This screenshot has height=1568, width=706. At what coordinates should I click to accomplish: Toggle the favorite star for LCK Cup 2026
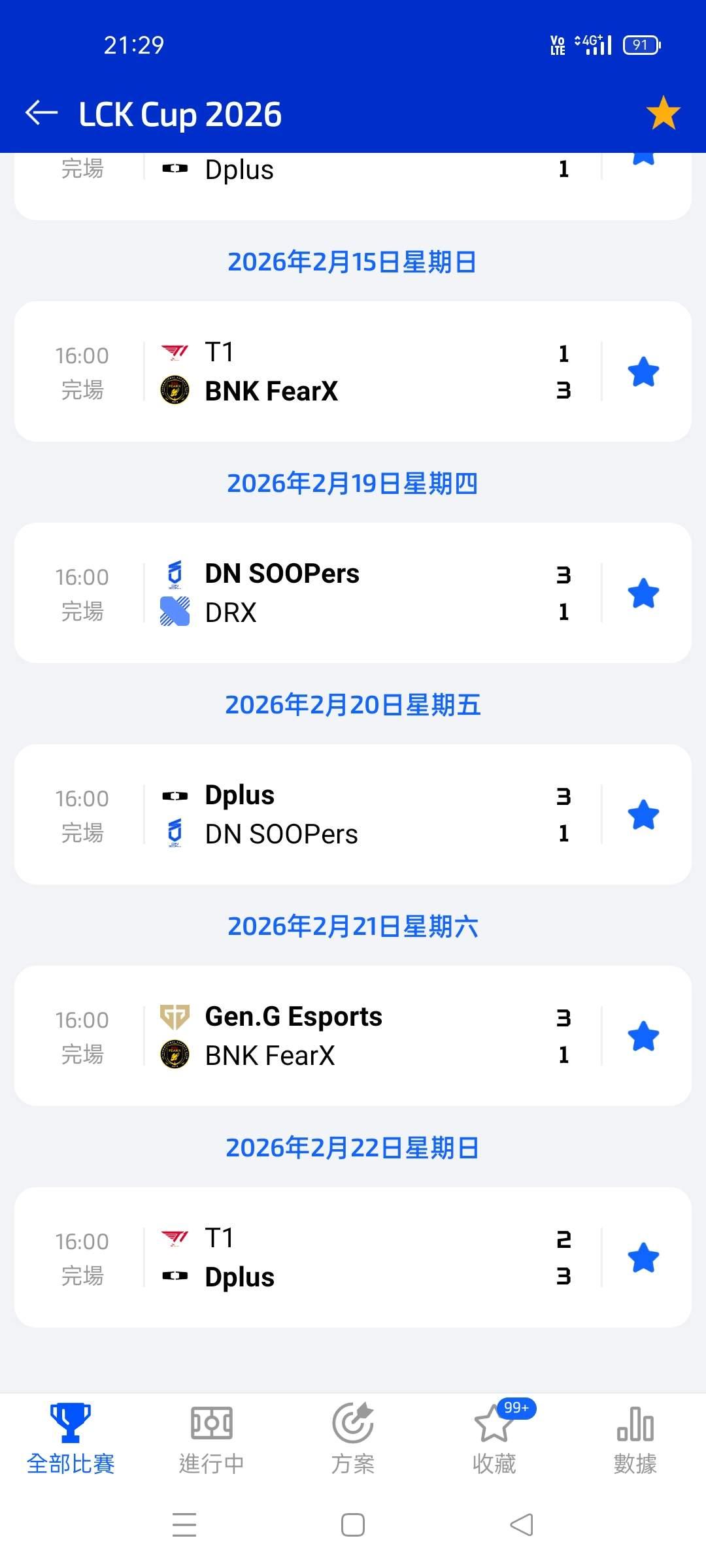coord(663,113)
